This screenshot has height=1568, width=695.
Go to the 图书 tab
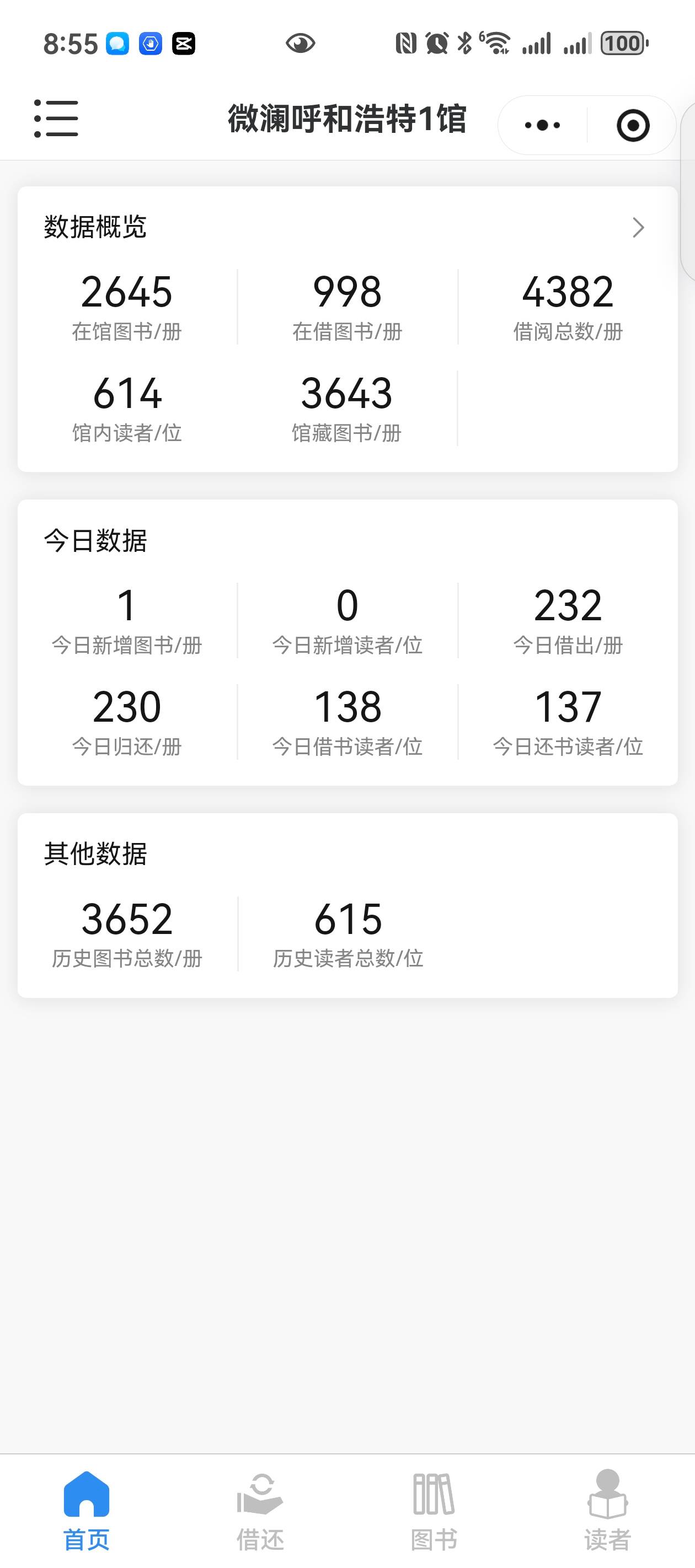click(x=434, y=1510)
